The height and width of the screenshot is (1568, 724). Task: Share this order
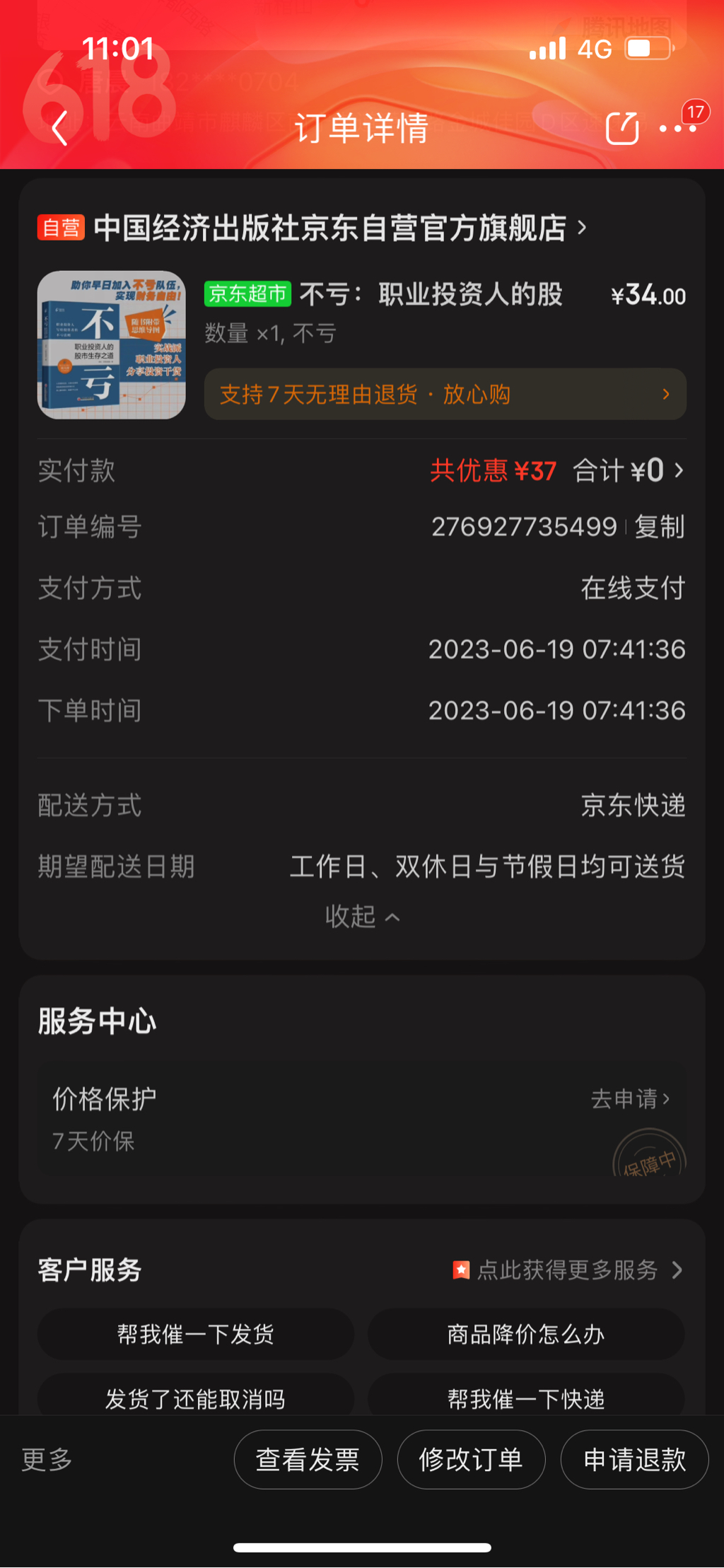tap(622, 129)
